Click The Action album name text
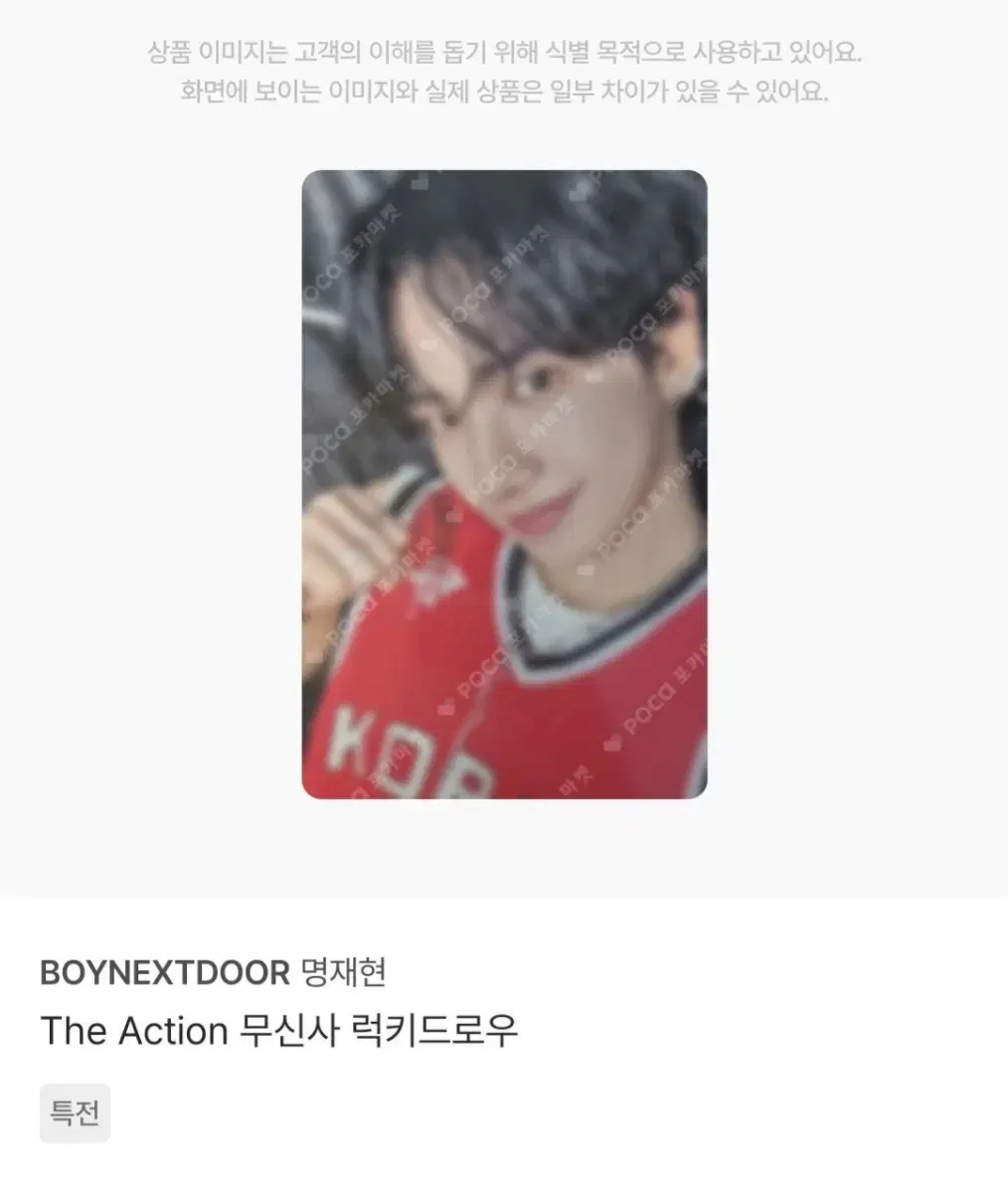 click(131, 1030)
